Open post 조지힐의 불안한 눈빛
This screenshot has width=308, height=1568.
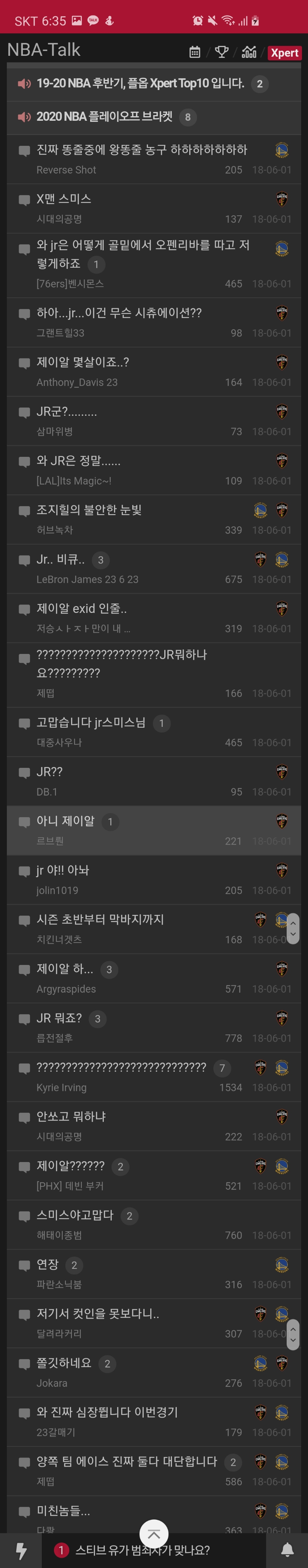(154, 520)
